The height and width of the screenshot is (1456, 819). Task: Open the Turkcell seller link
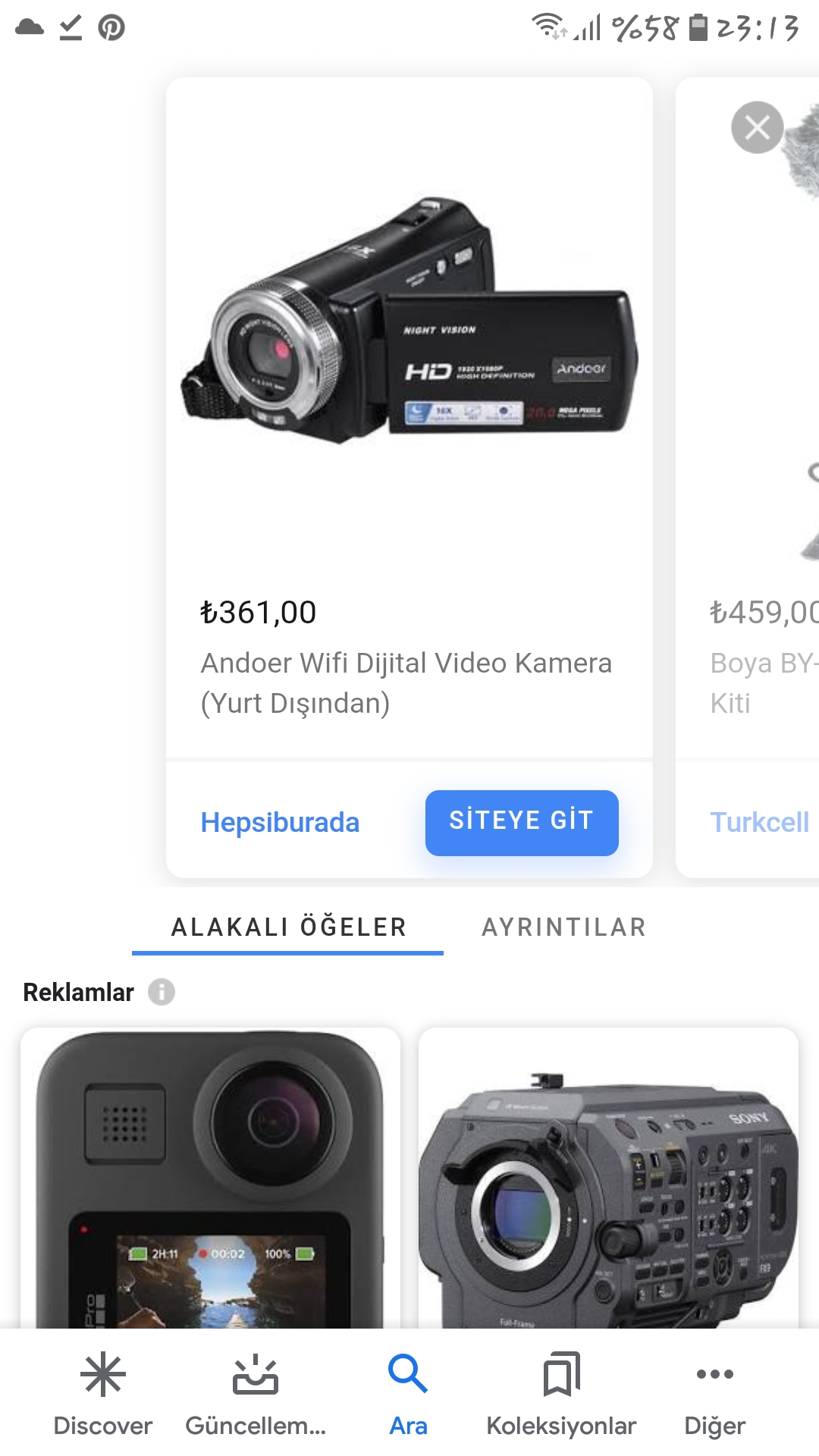pos(759,823)
